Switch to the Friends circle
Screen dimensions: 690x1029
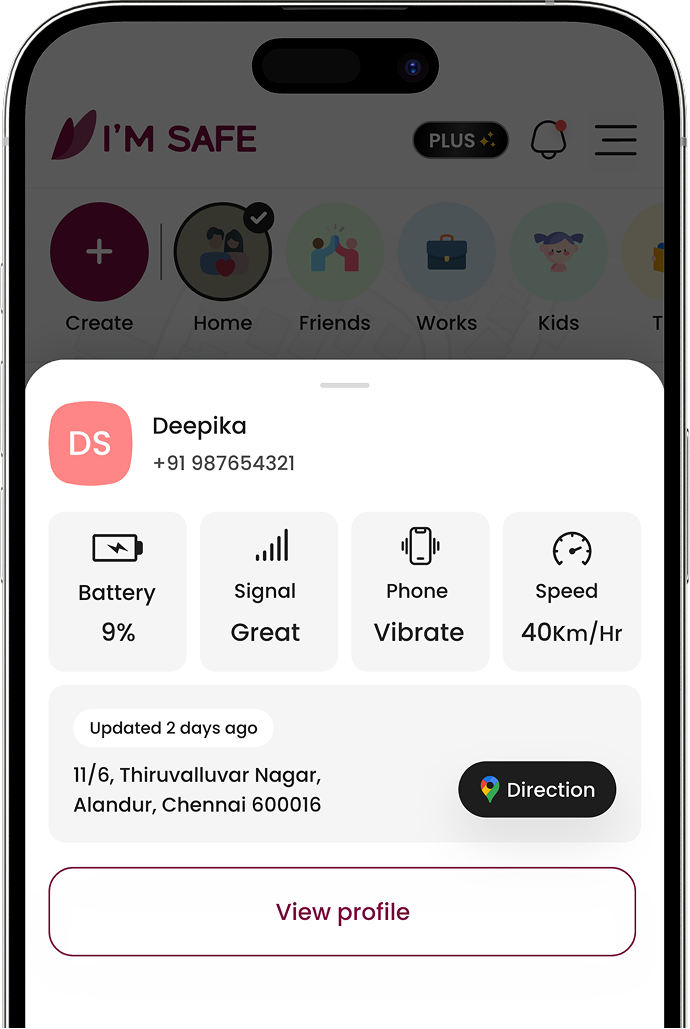(335, 252)
